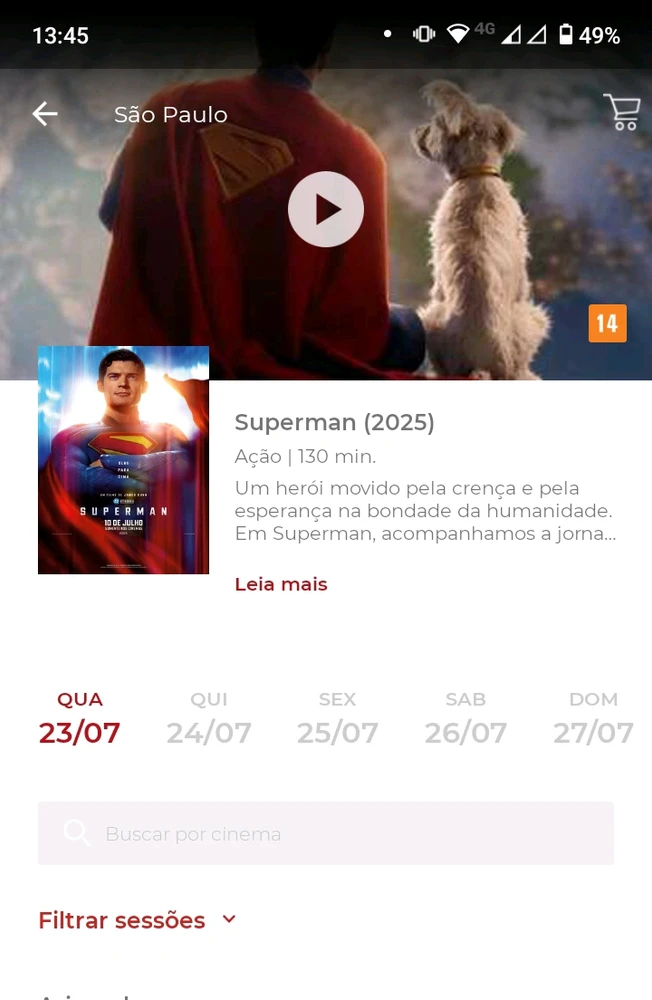Go back using the arrow icon

tap(45, 114)
